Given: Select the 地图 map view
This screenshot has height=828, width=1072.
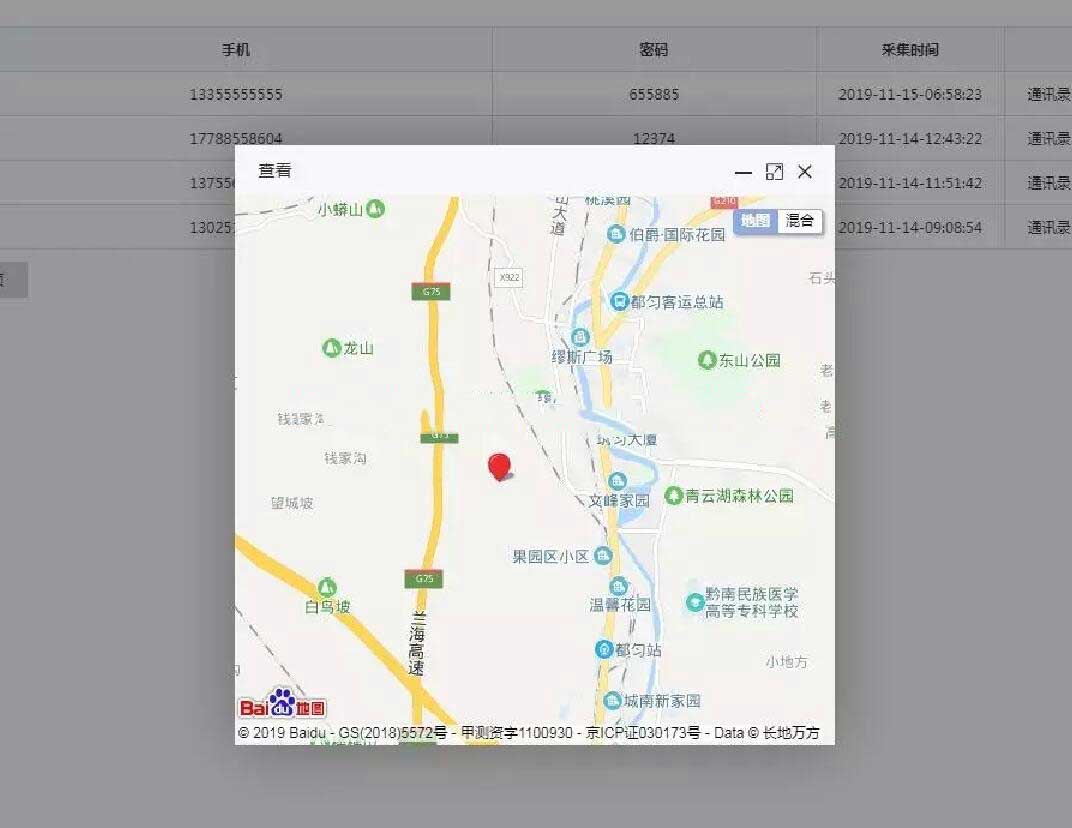Looking at the screenshot, I should click(x=756, y=221).
